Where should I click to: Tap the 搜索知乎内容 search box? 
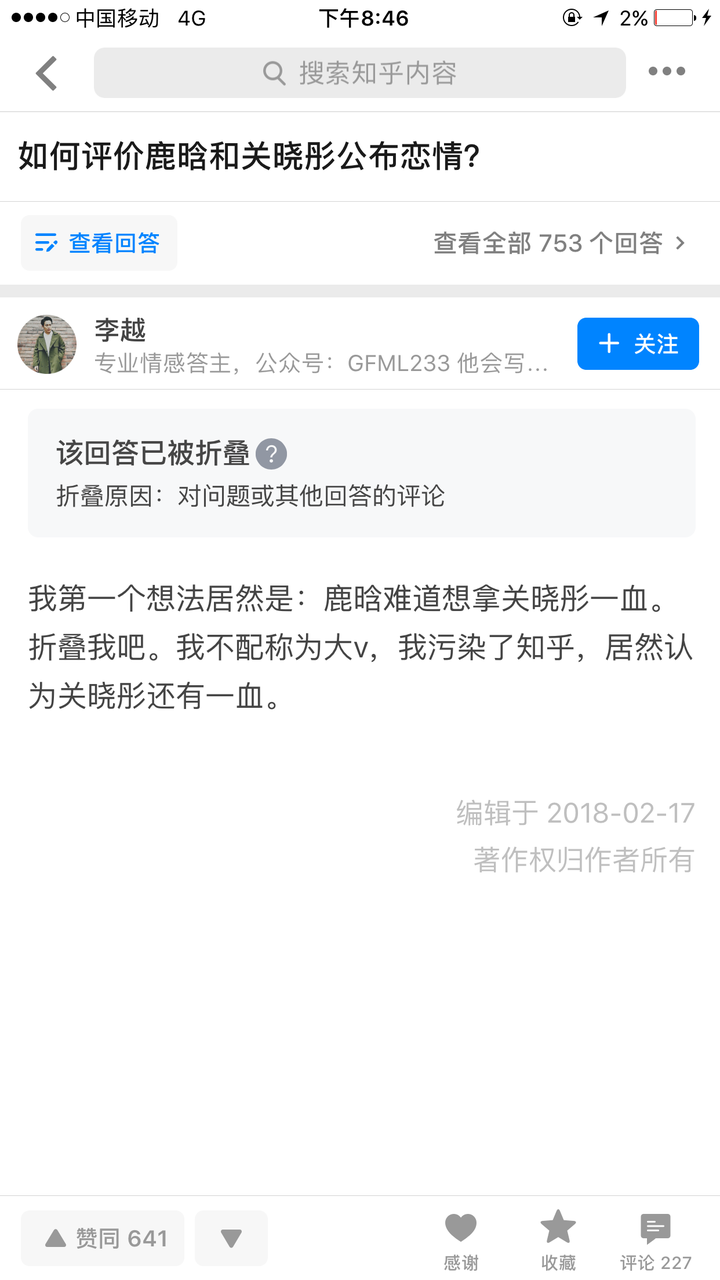coord(360,73)
